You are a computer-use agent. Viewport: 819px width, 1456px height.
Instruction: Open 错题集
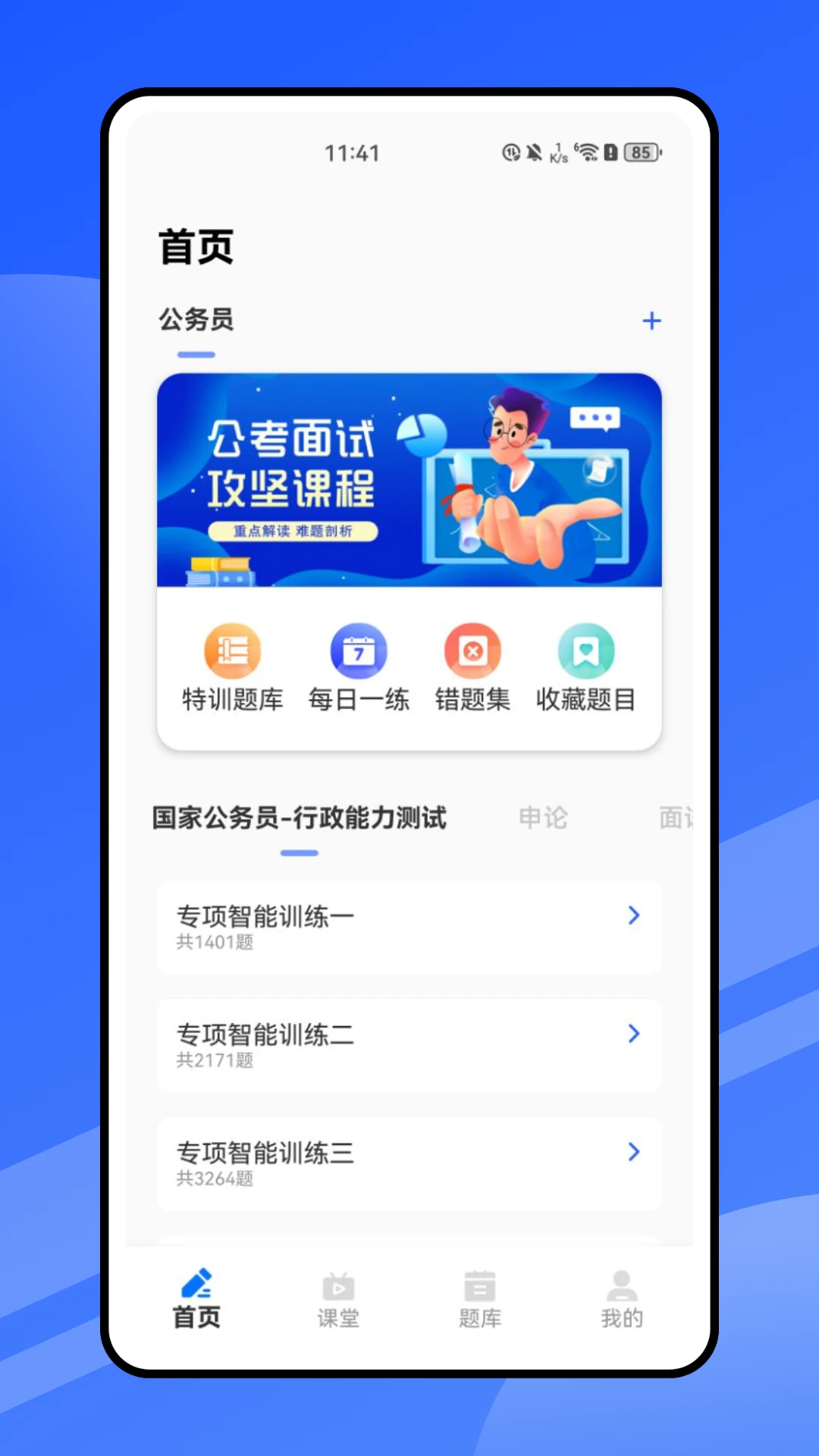(x=472, y=667)
